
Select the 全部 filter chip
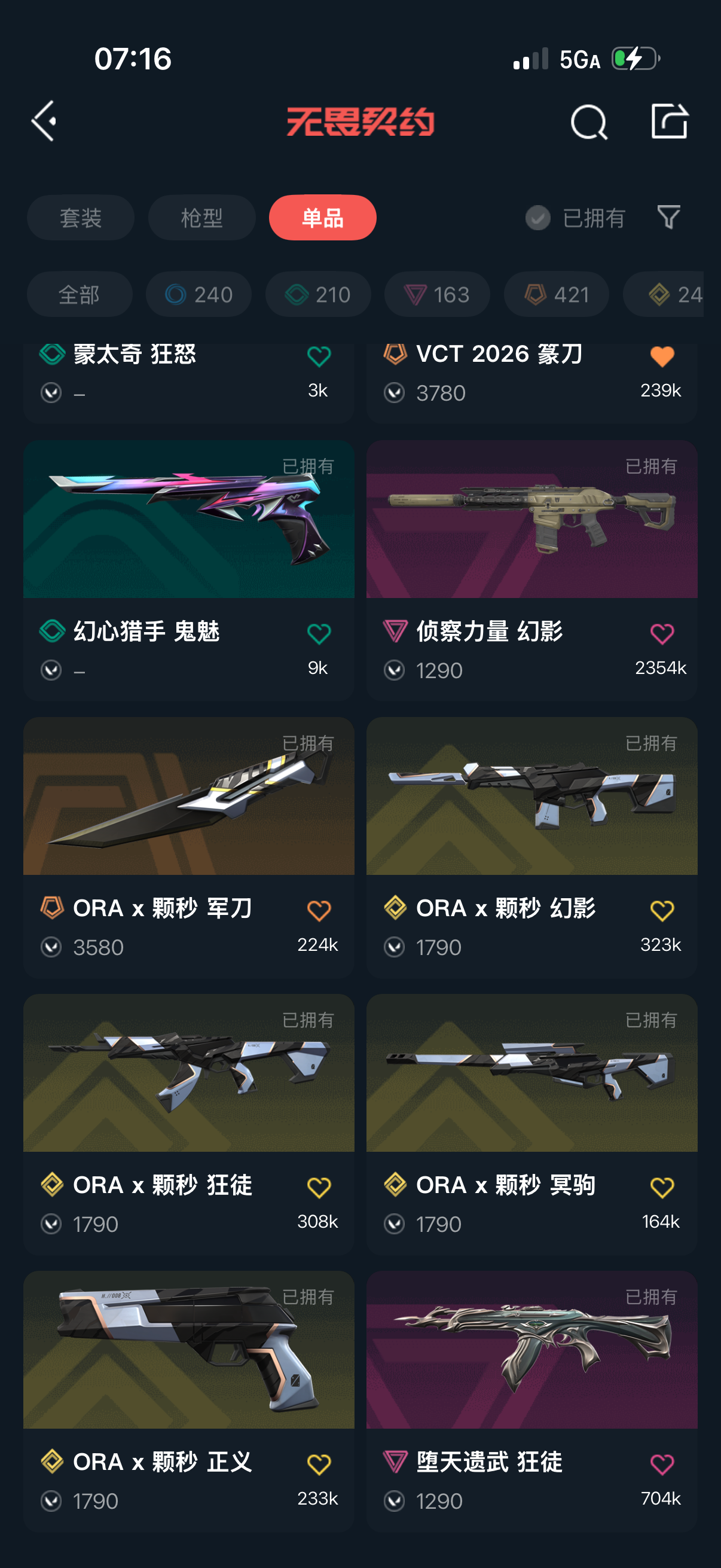[x=79, y=295]
